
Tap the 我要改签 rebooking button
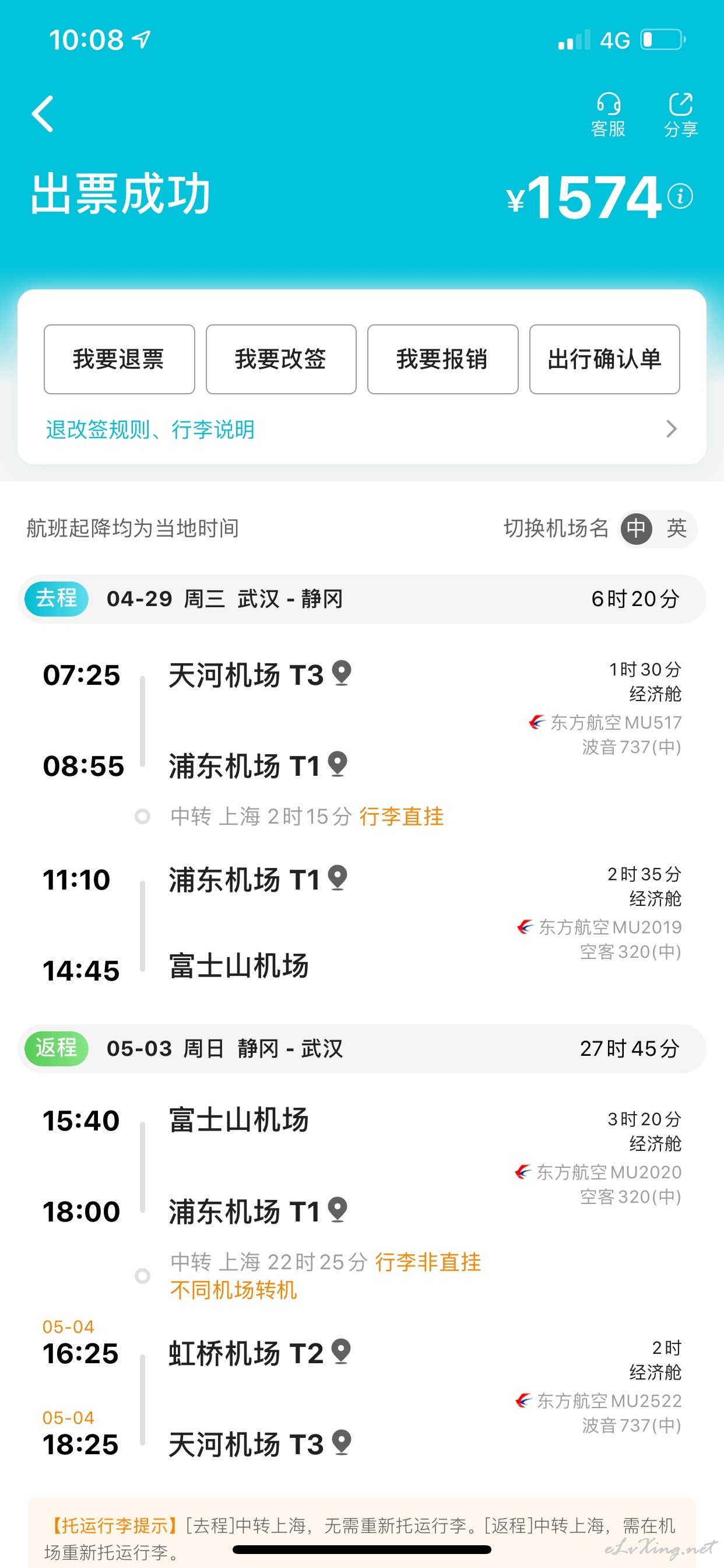pyautogui.click(x=281, y=359)
